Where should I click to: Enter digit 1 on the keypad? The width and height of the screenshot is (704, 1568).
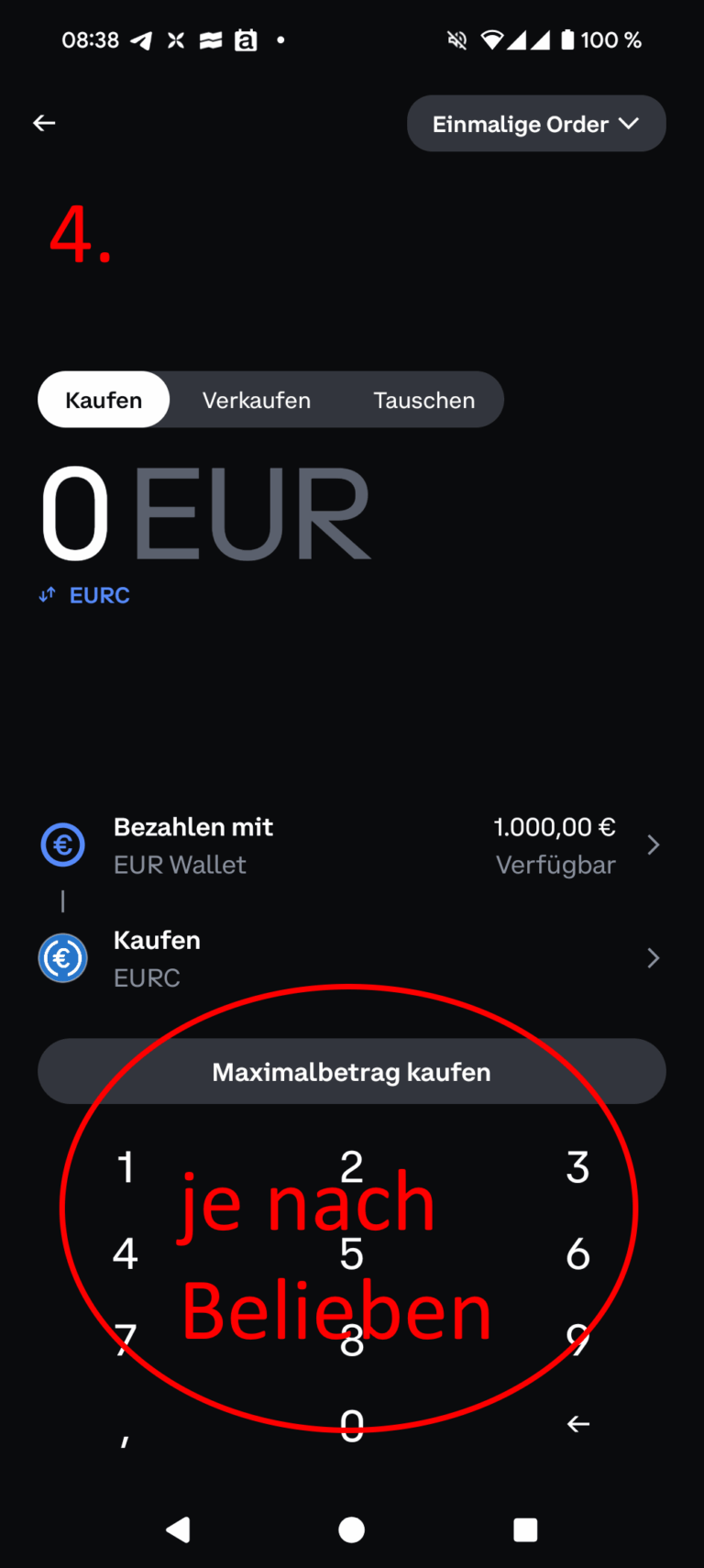pyautogui.click(x=126, y=1168)
